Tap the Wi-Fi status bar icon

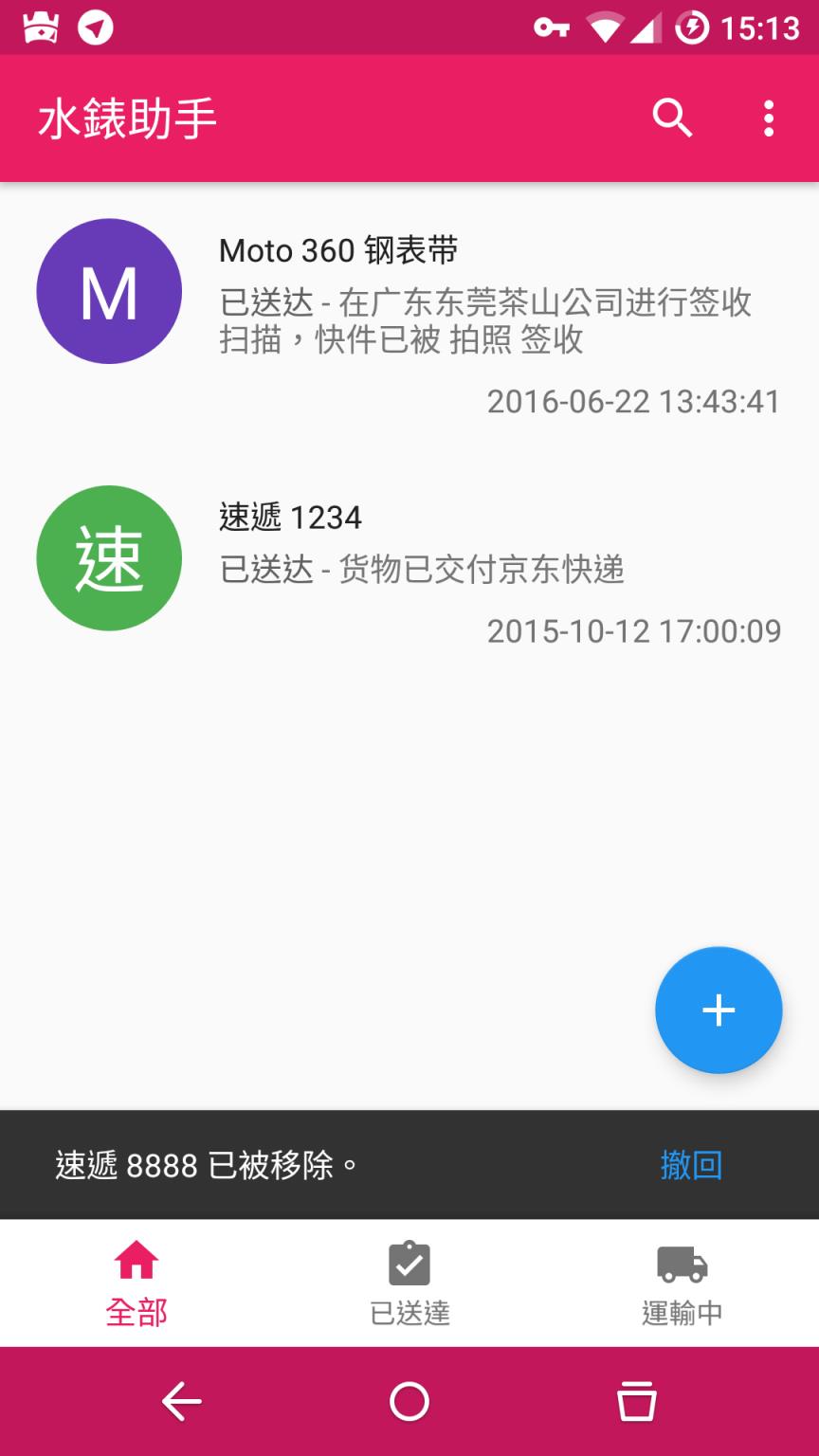[x=605, y=27]
